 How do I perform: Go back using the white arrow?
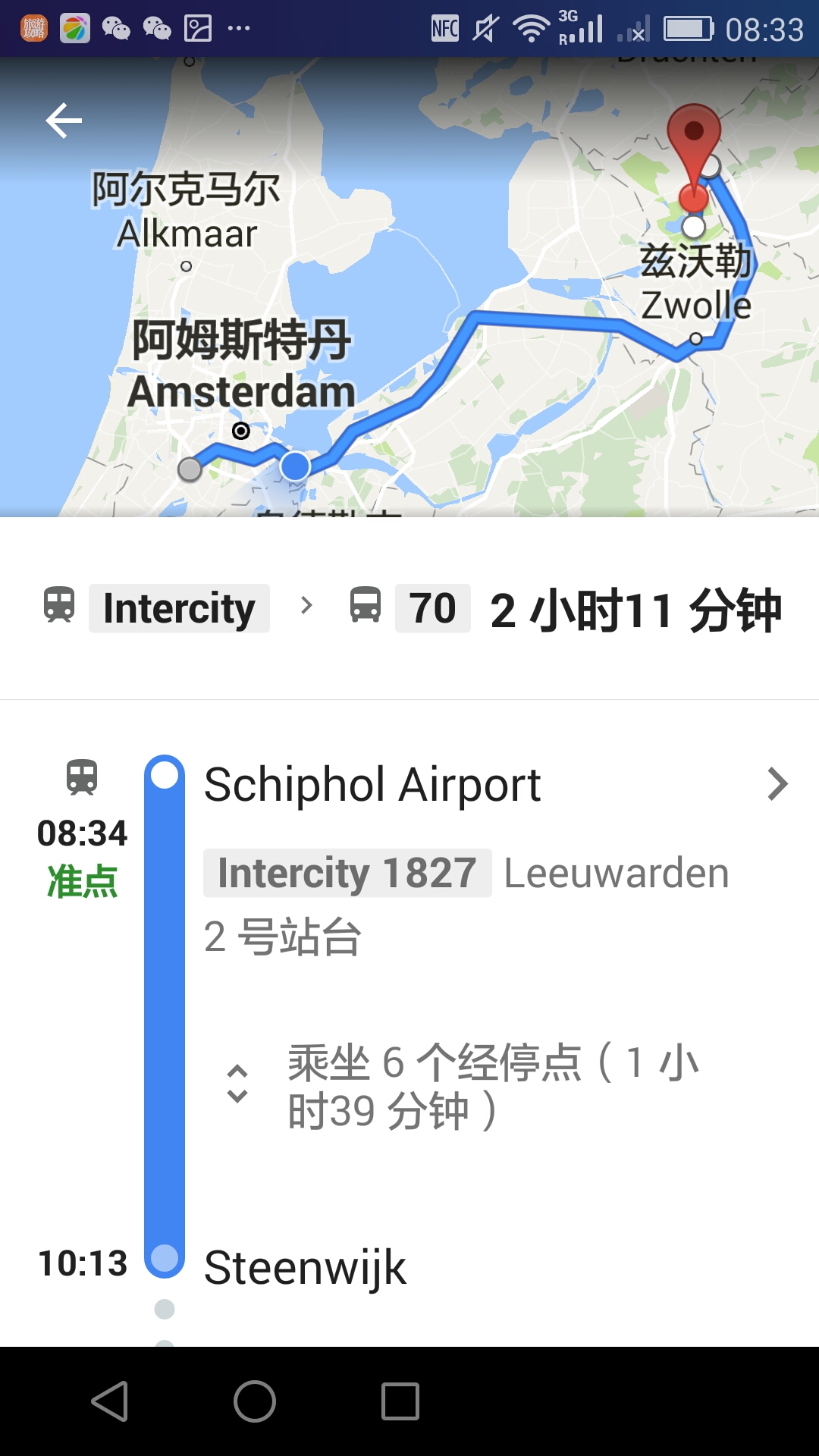click(64, 121)
